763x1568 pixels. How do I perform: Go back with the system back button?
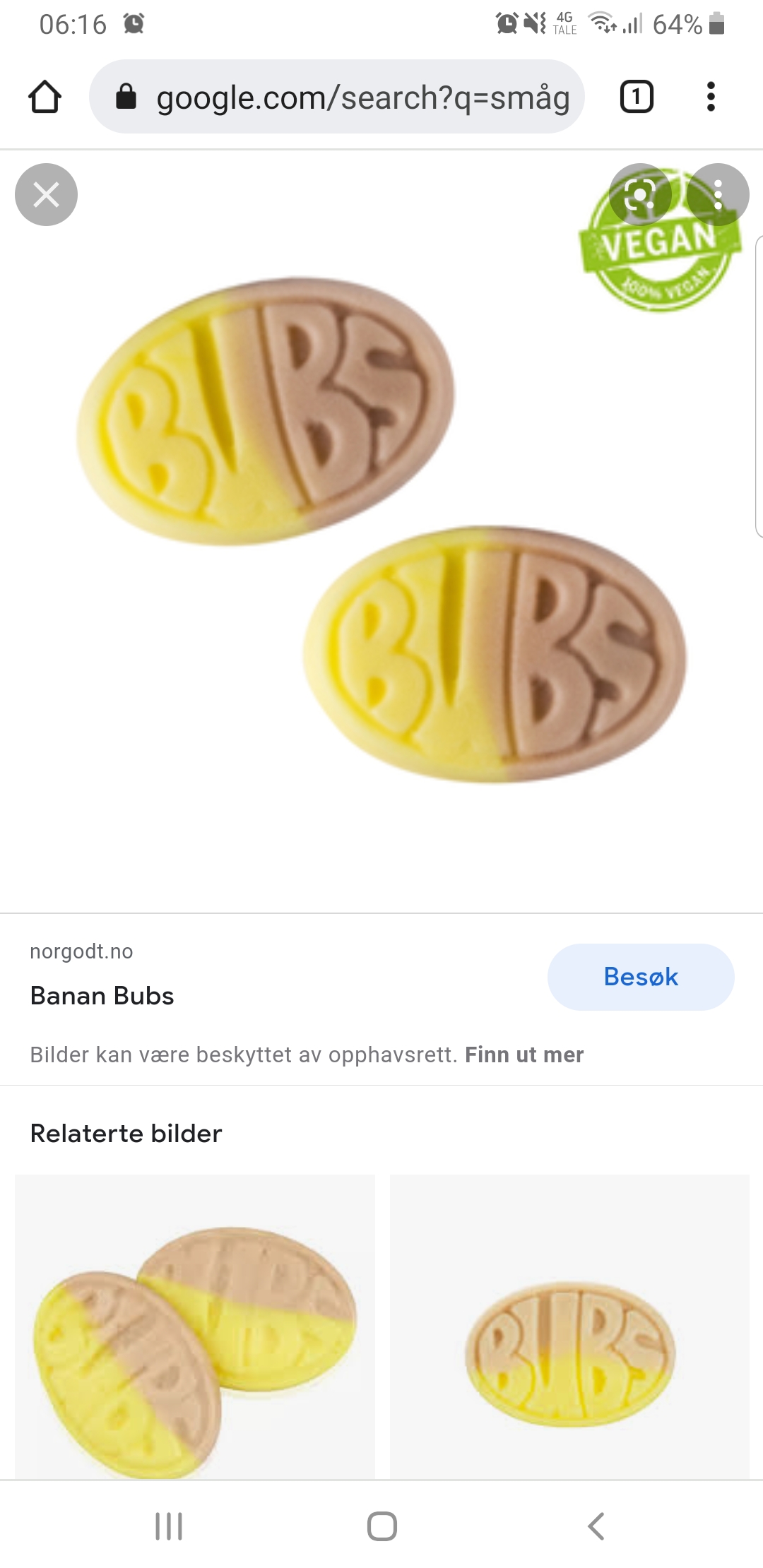click(x=596, y=1526)
